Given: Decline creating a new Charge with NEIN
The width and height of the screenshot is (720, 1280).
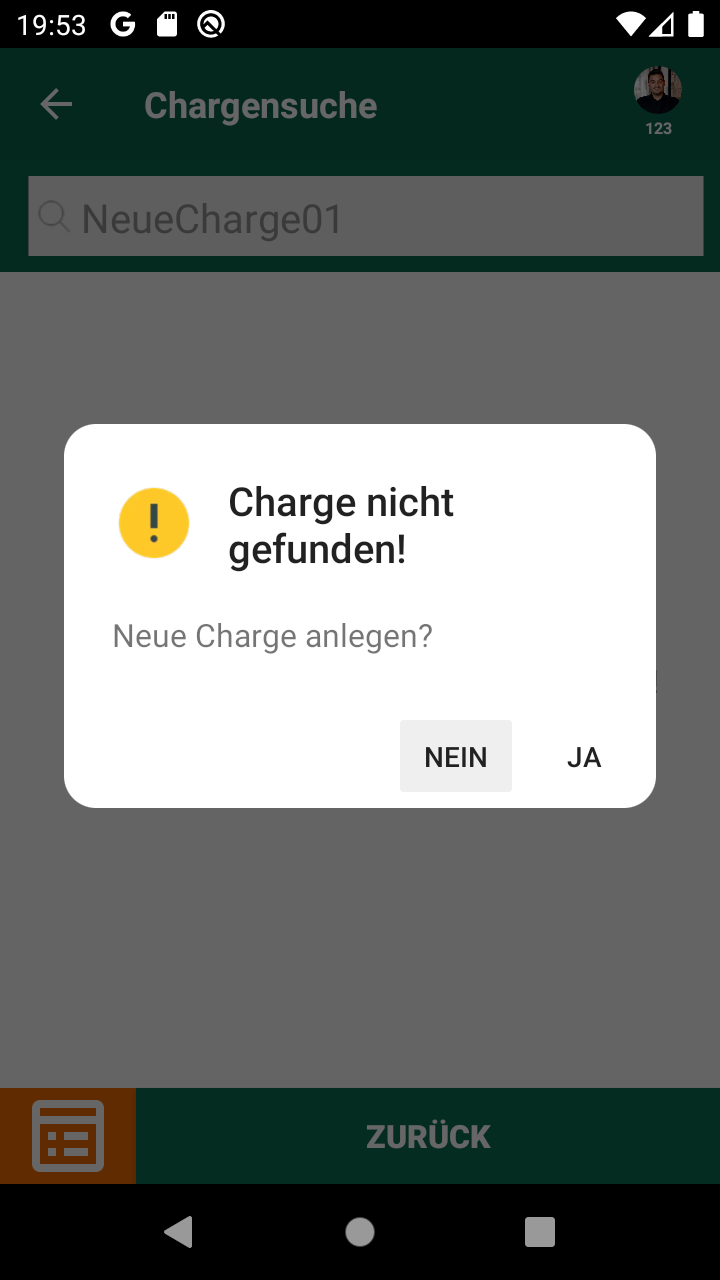Looking at the screenshot, I should coord(456,757).
